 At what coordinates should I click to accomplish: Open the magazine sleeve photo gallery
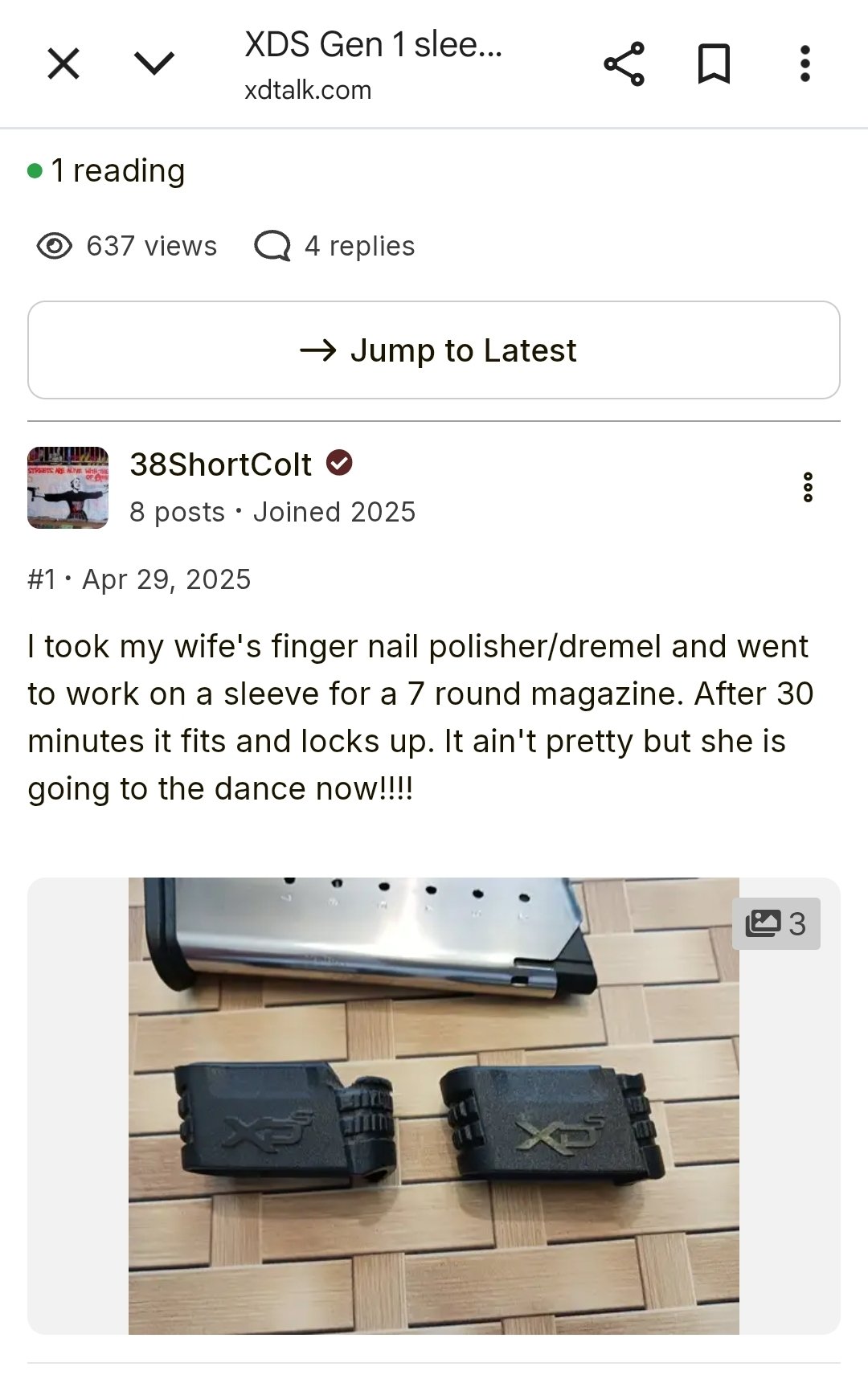[x=434, y=1106]
